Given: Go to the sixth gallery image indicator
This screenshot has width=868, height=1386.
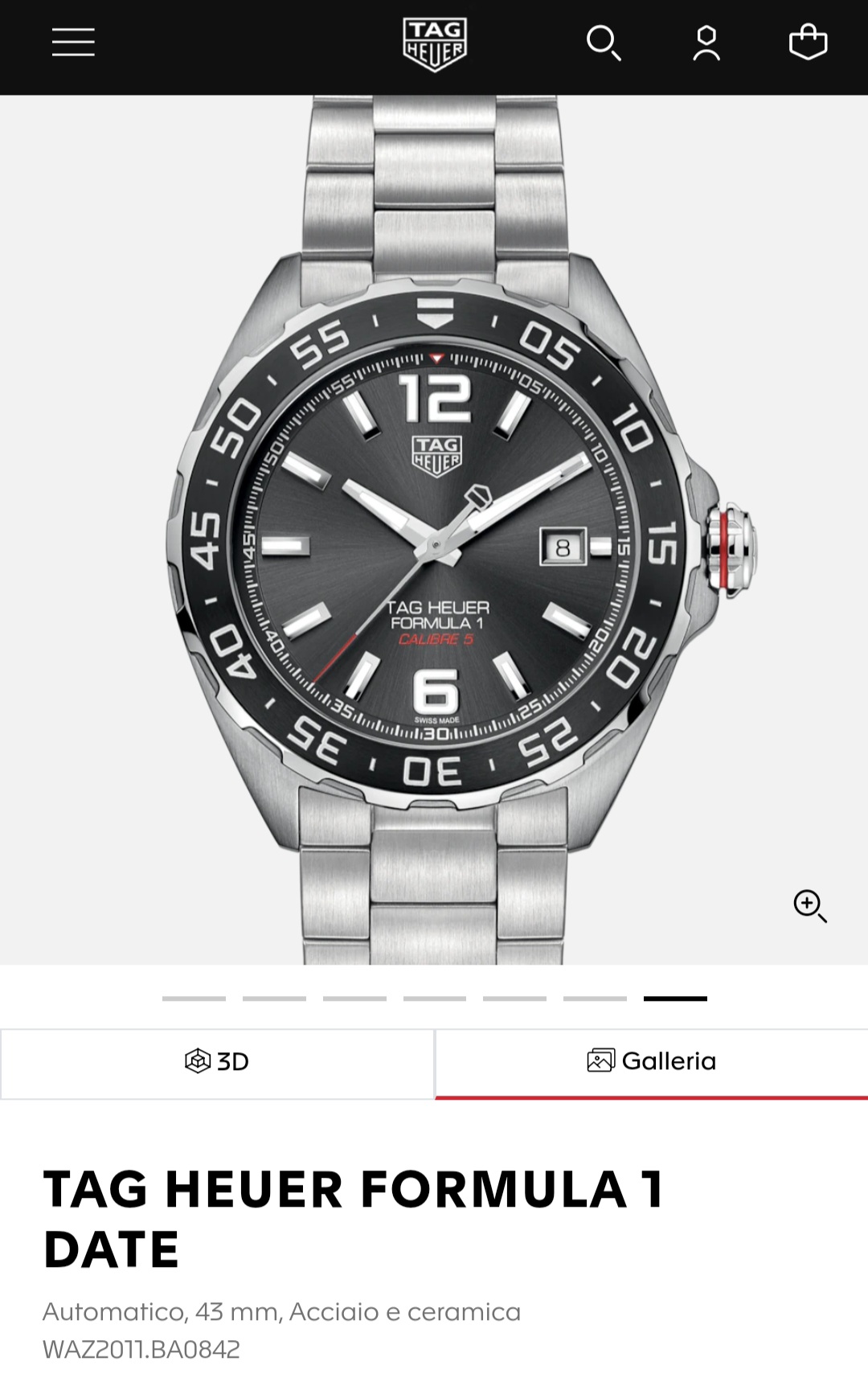Looking at the screenshot, I should point(595,998).
